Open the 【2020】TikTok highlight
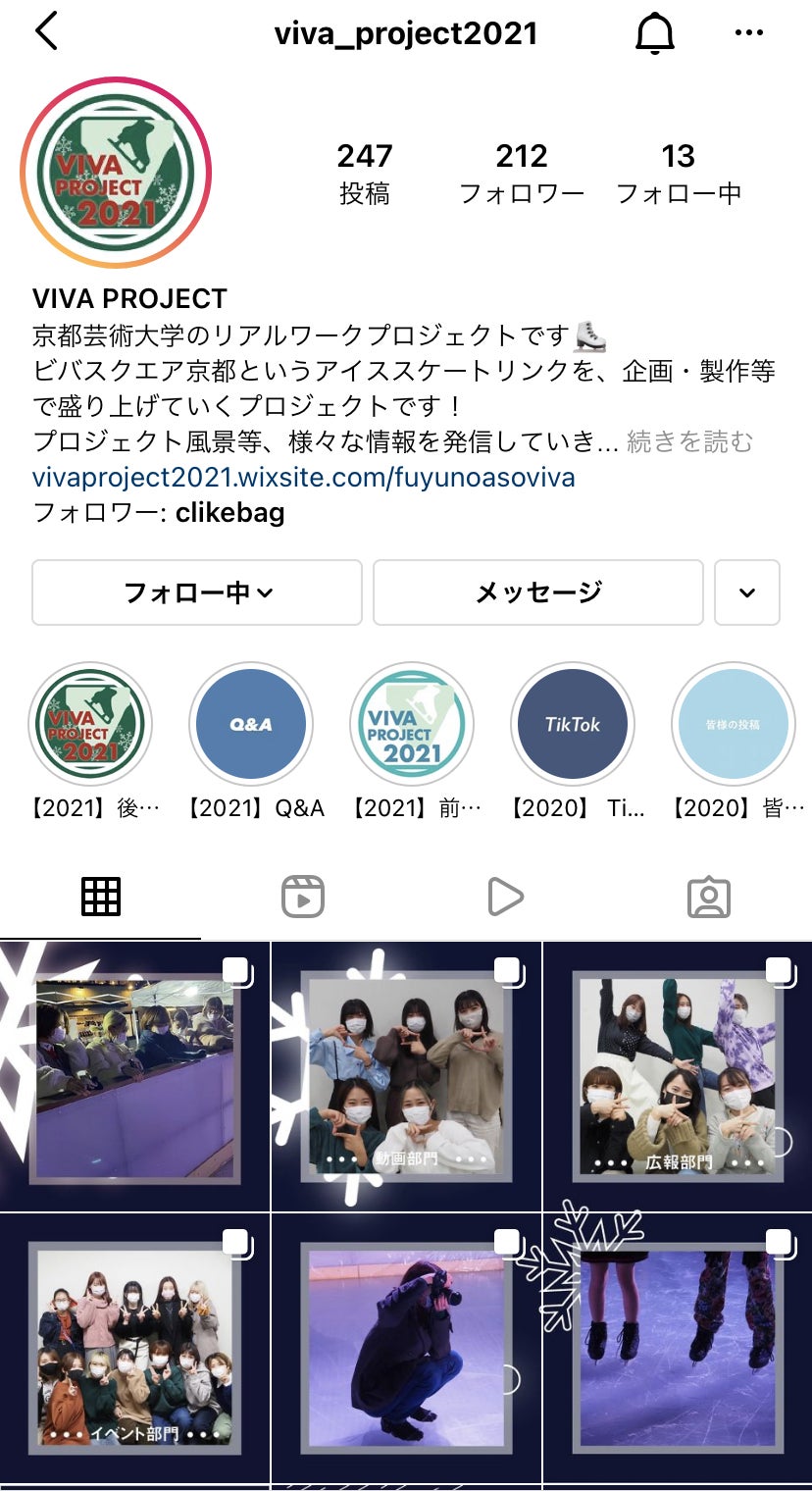 click(x=573, y=726)
